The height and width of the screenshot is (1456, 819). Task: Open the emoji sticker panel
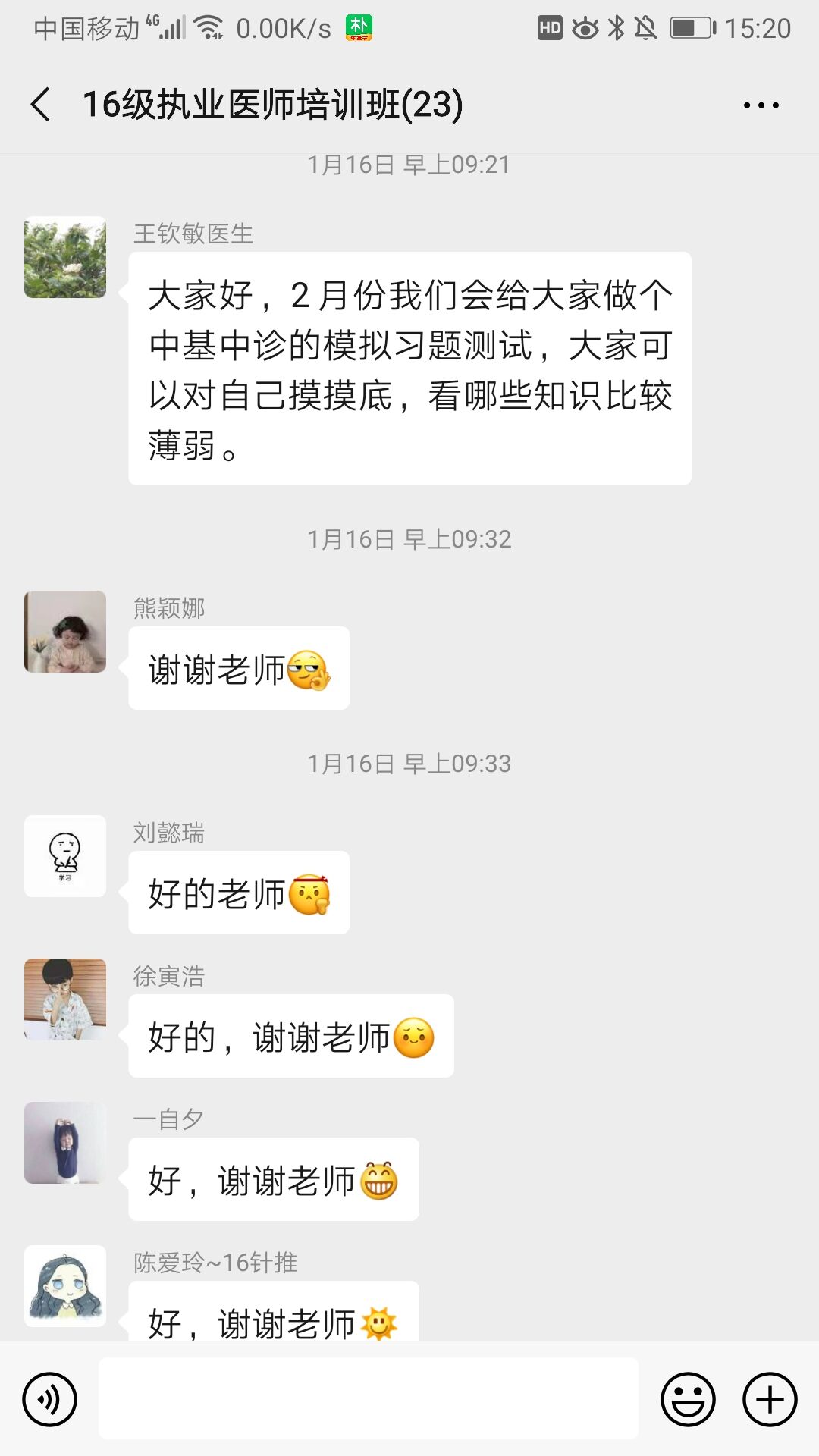[x=688, y=1399]
